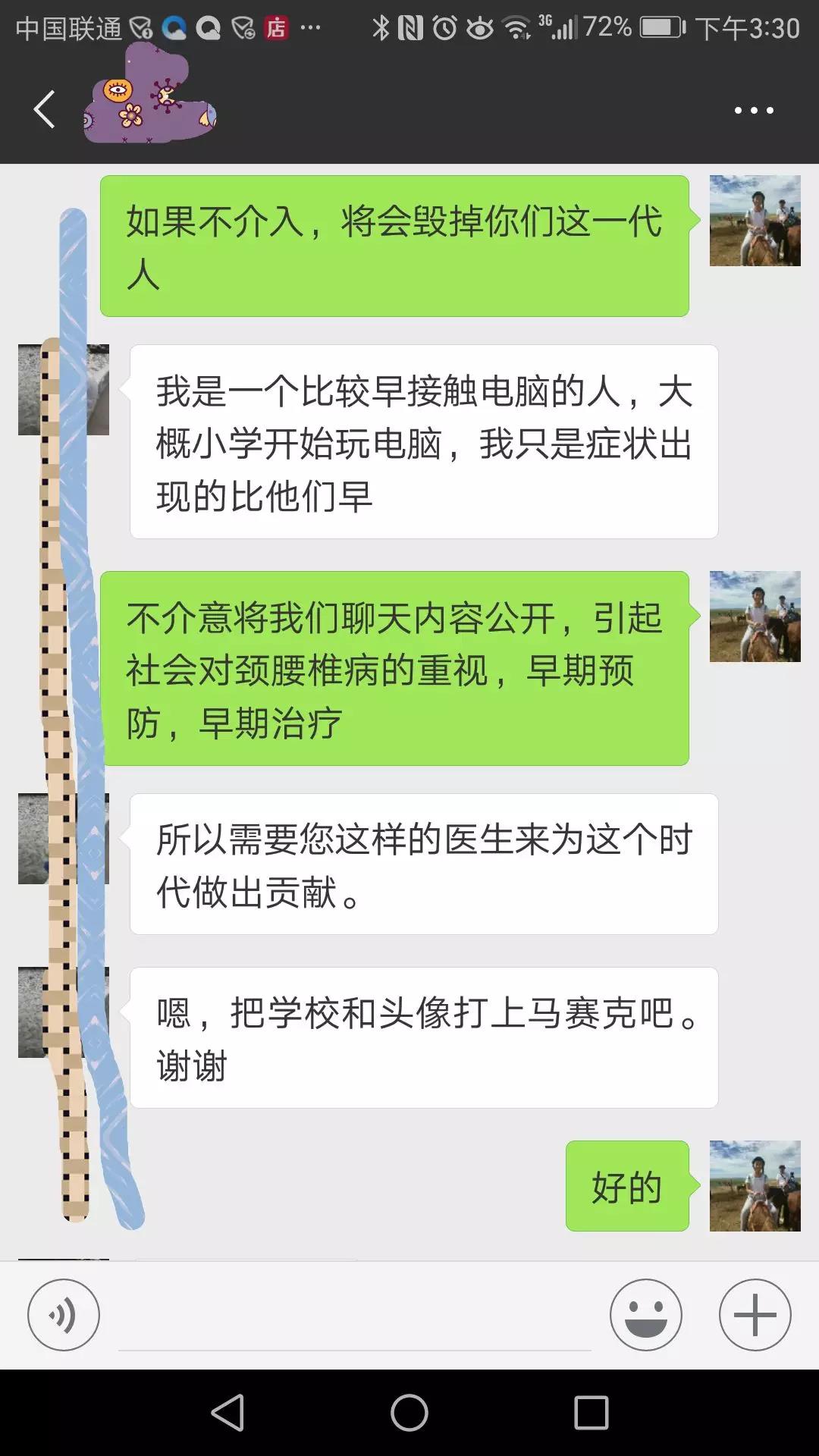Image resolution: width=819 pixels, height=1456 pixels.
Task: Open the plus attachment menu
Action: pyautogui.click(x=755, y=1315)
